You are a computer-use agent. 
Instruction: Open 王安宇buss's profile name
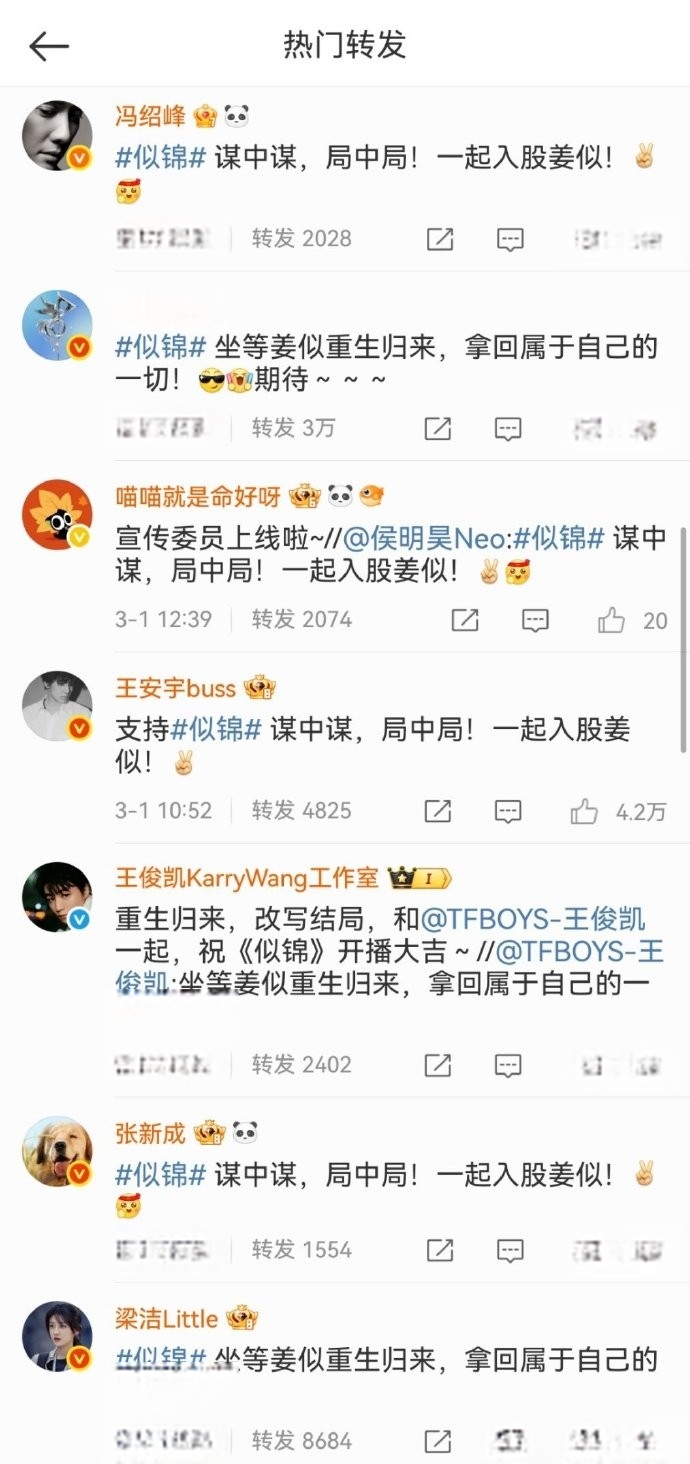click(x=175, y=688)
